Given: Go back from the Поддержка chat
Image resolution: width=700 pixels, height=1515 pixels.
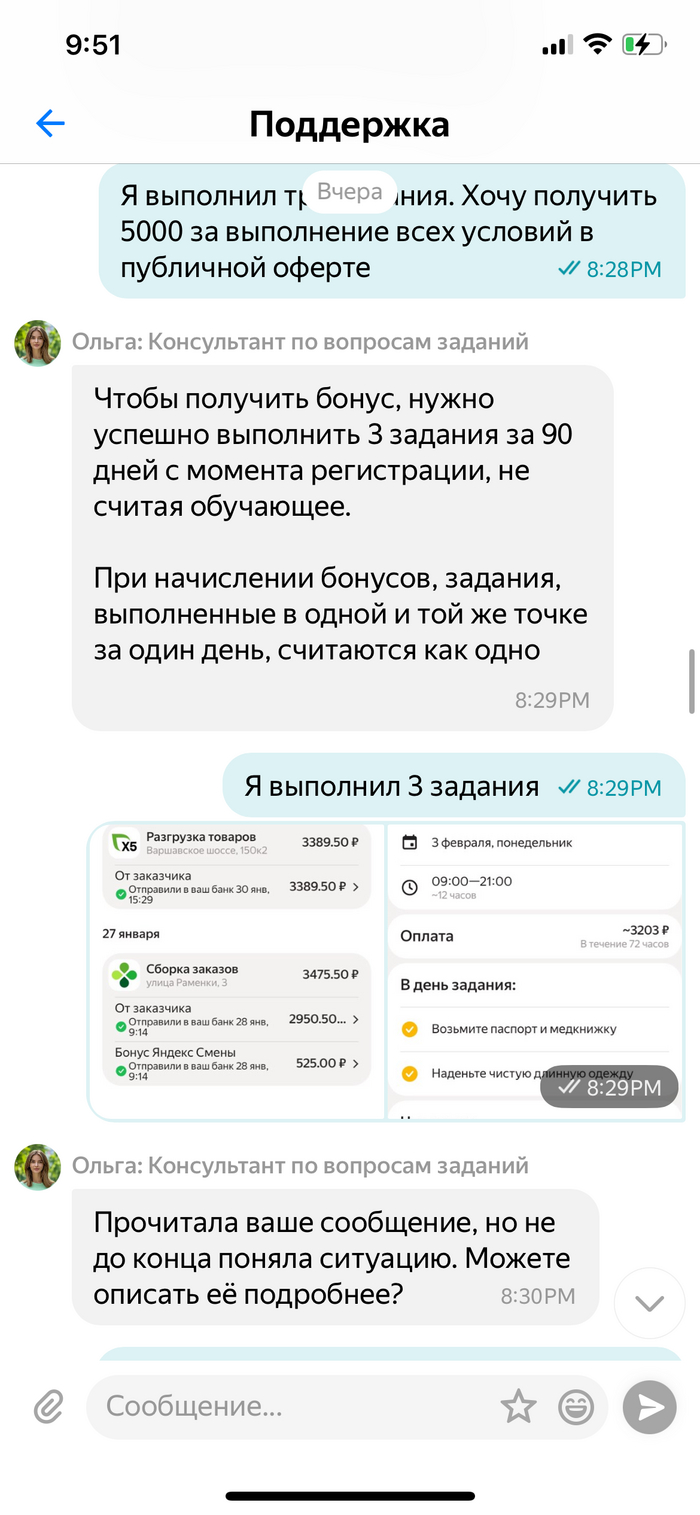Looking at the screenshot, I should (50, 124).
